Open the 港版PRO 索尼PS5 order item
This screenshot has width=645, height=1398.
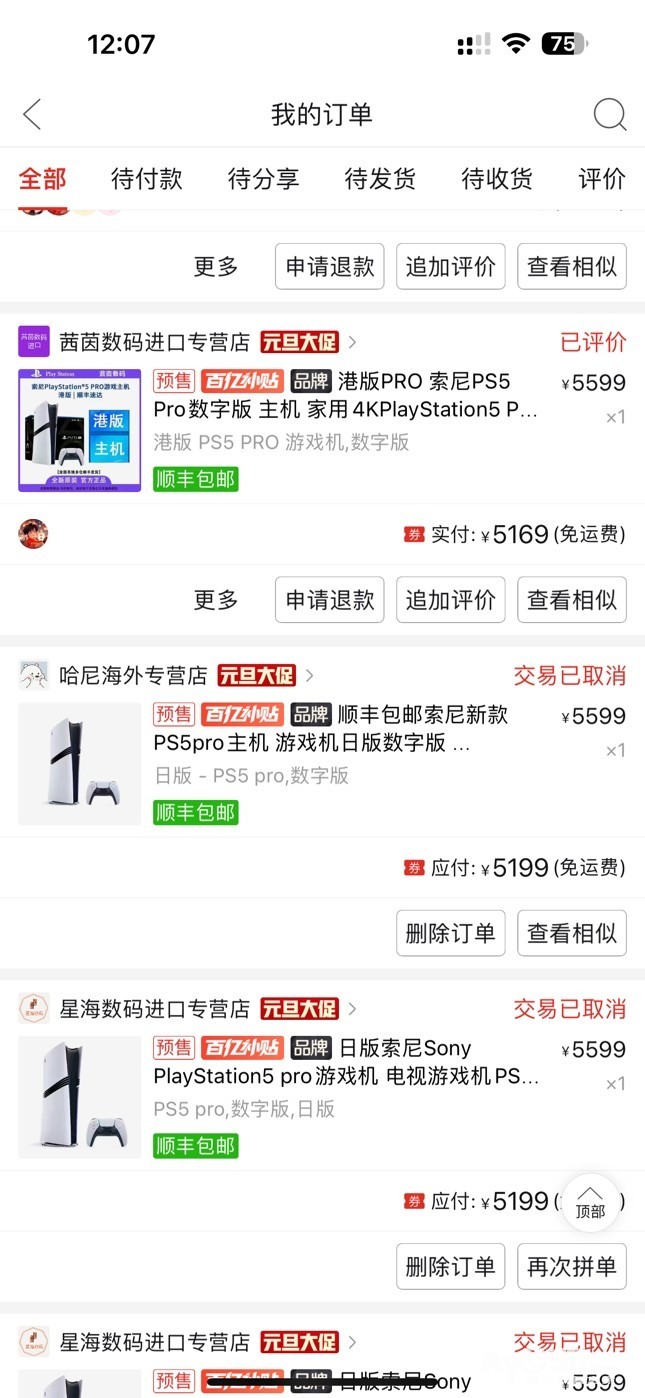point(345,411)
